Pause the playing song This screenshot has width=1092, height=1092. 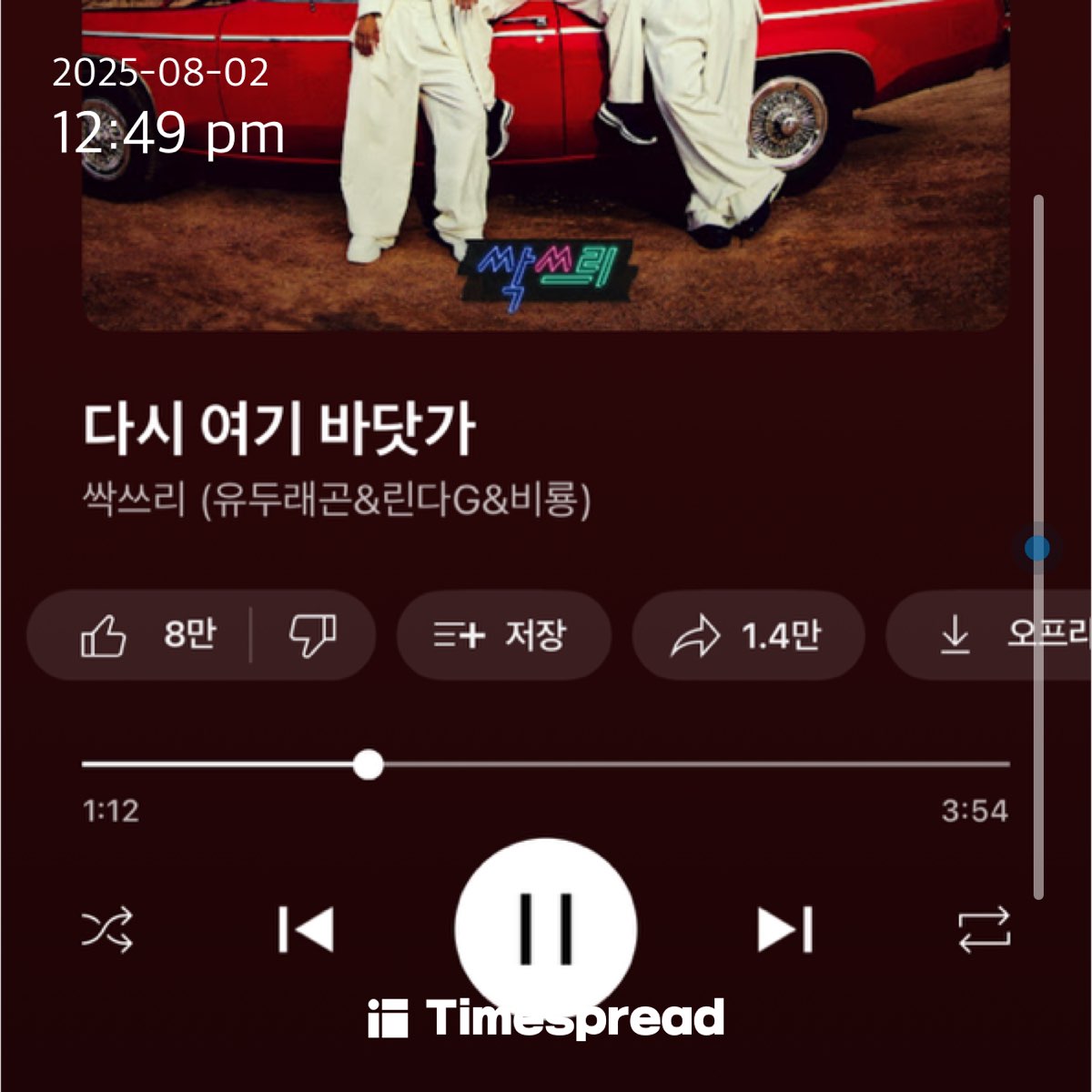546,928
